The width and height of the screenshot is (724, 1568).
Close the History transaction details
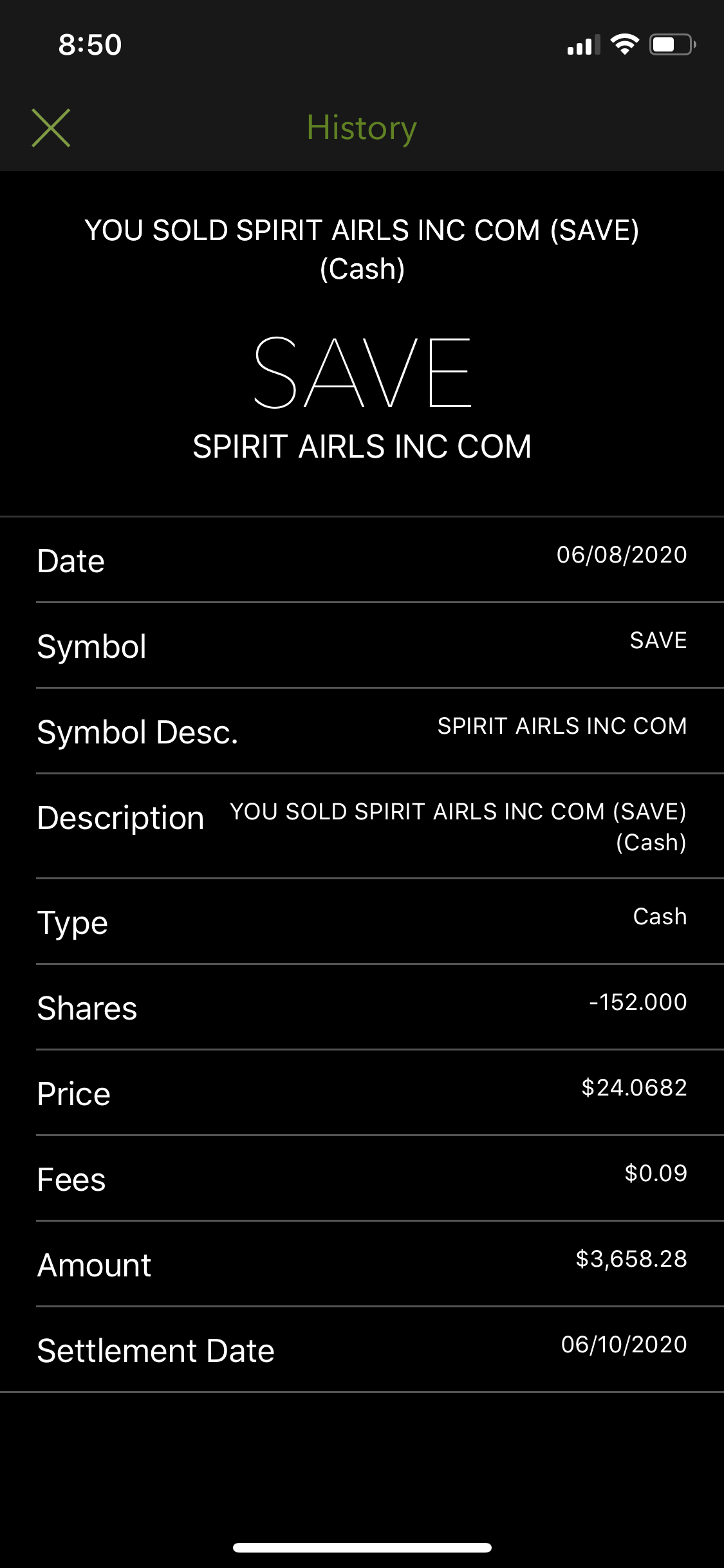point(51,128)
